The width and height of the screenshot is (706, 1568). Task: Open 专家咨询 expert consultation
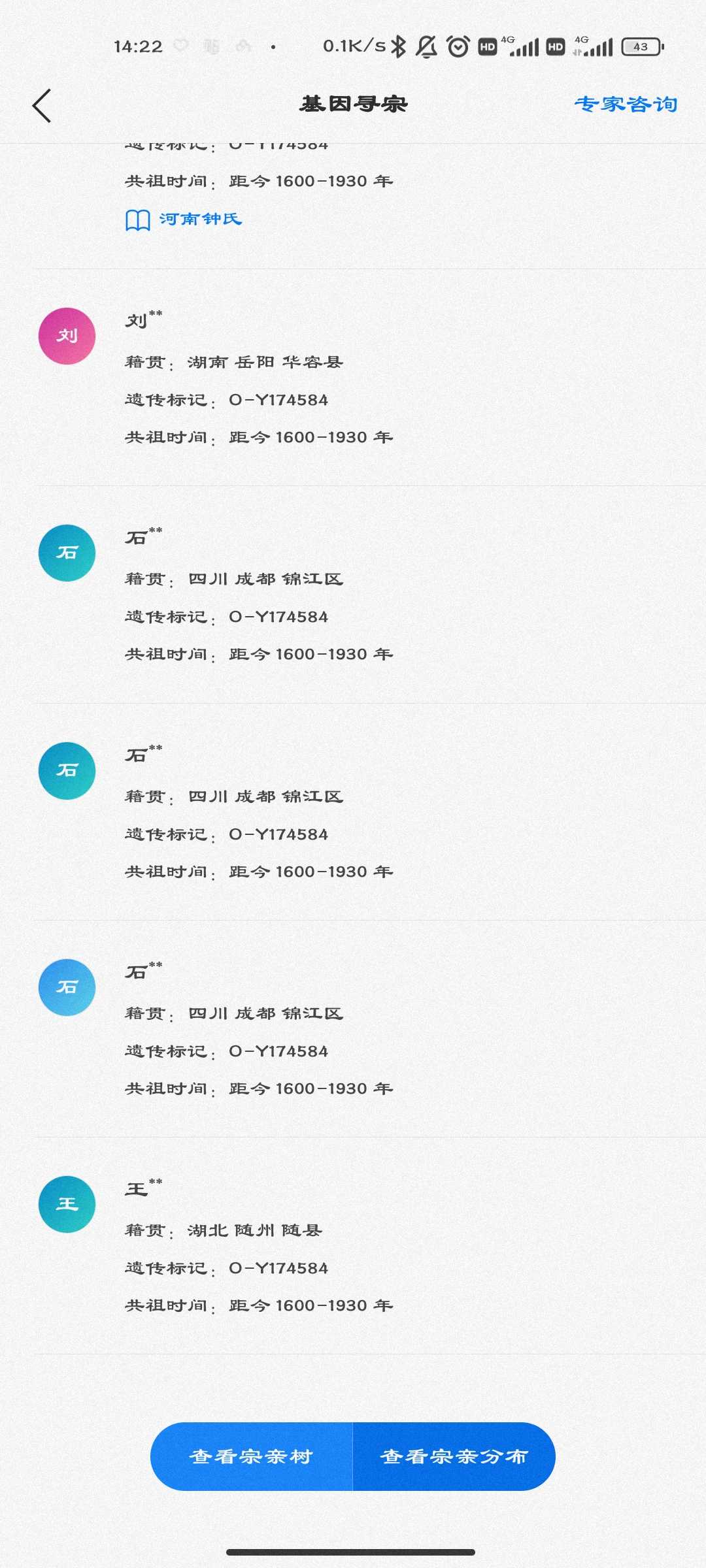pyautogui.click(x=626, y=104)
